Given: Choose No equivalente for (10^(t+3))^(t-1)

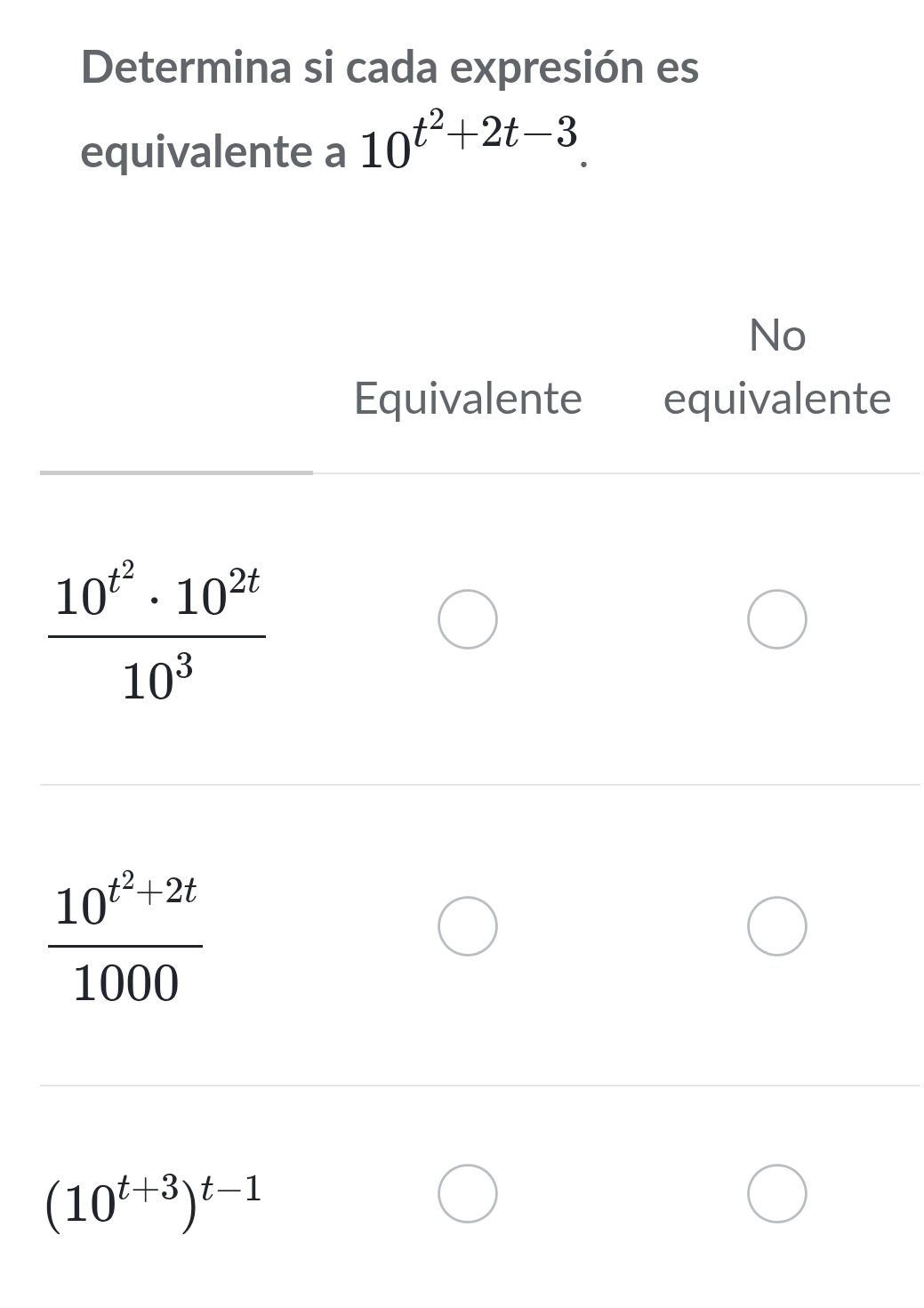Looking at the screenshot, I should pyautogui.click(x=776, y=1193).
